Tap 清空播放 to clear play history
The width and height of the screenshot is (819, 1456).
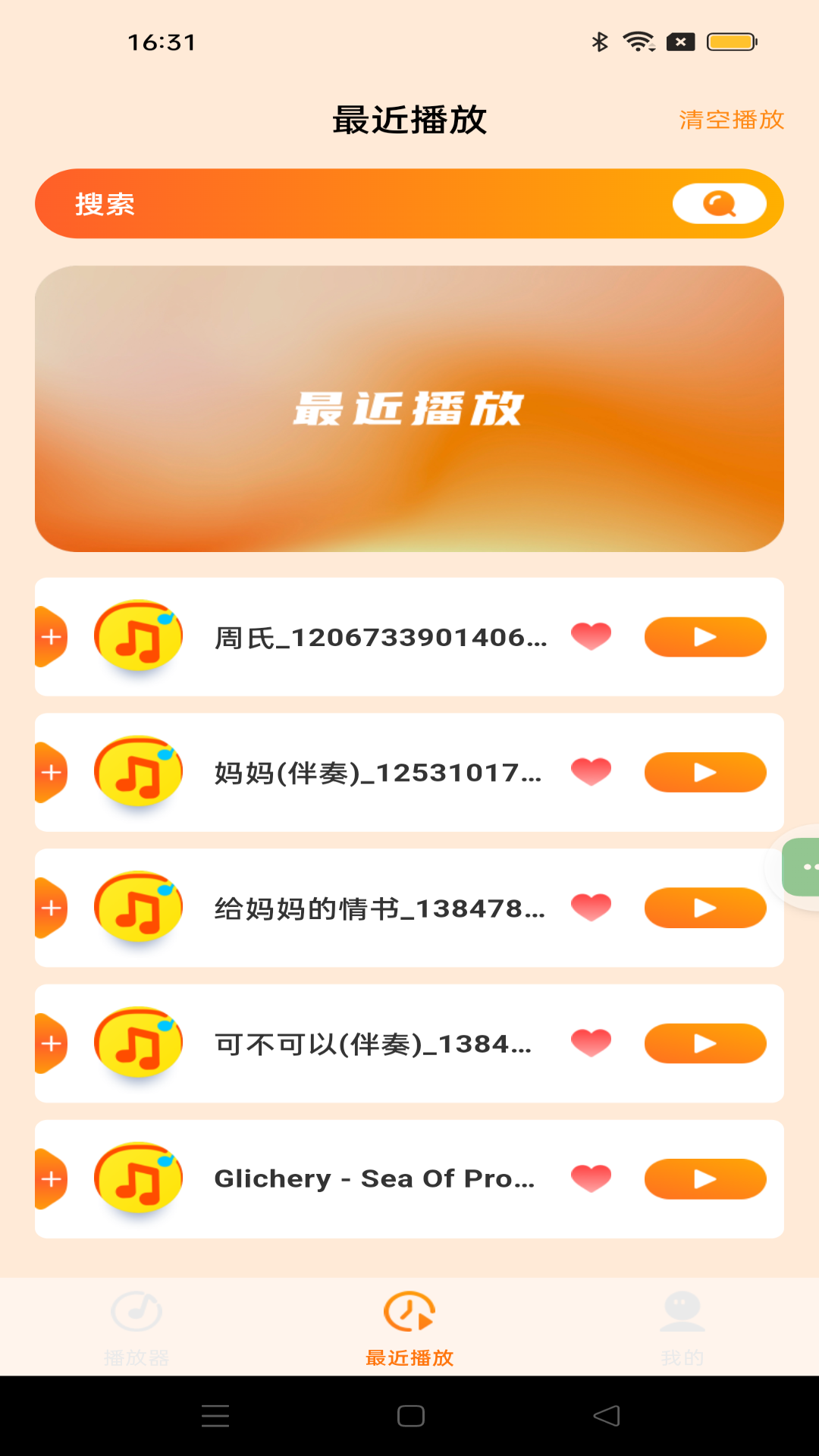731,120
